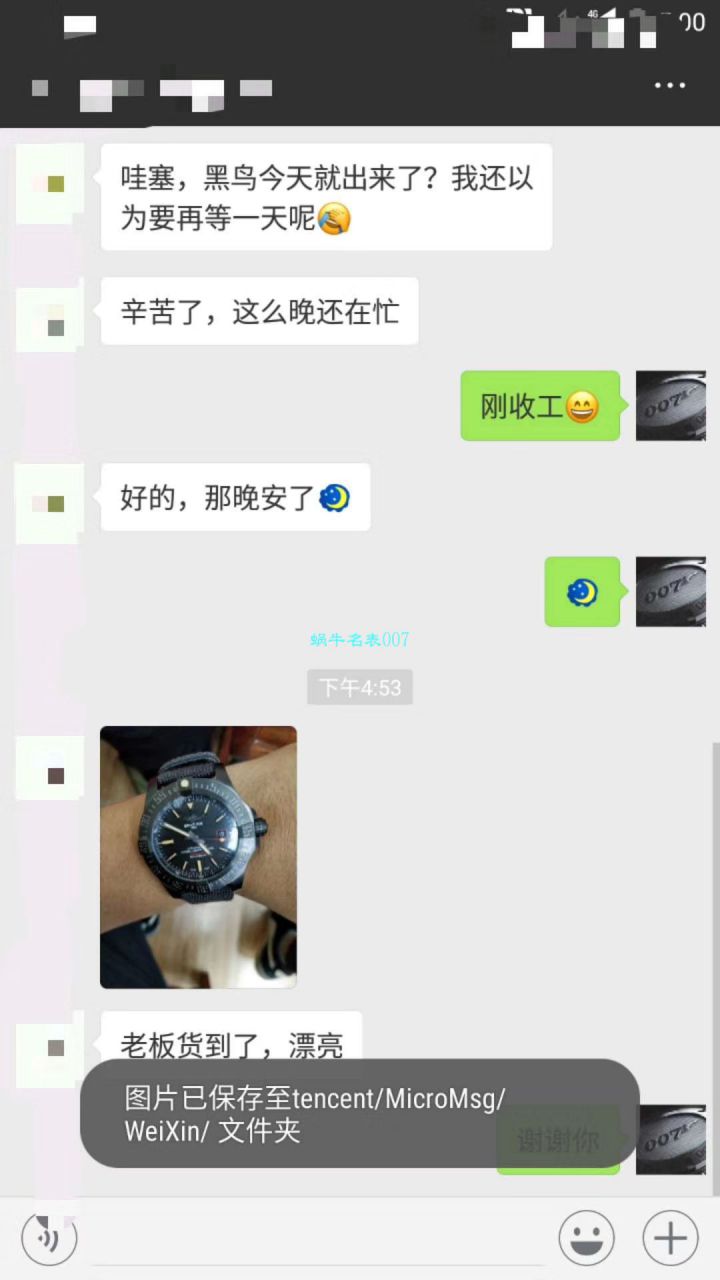Select the moon emoji message bubble
Image resolution: width=720 pixels, height=1280 pixels.
click(583, 591)
